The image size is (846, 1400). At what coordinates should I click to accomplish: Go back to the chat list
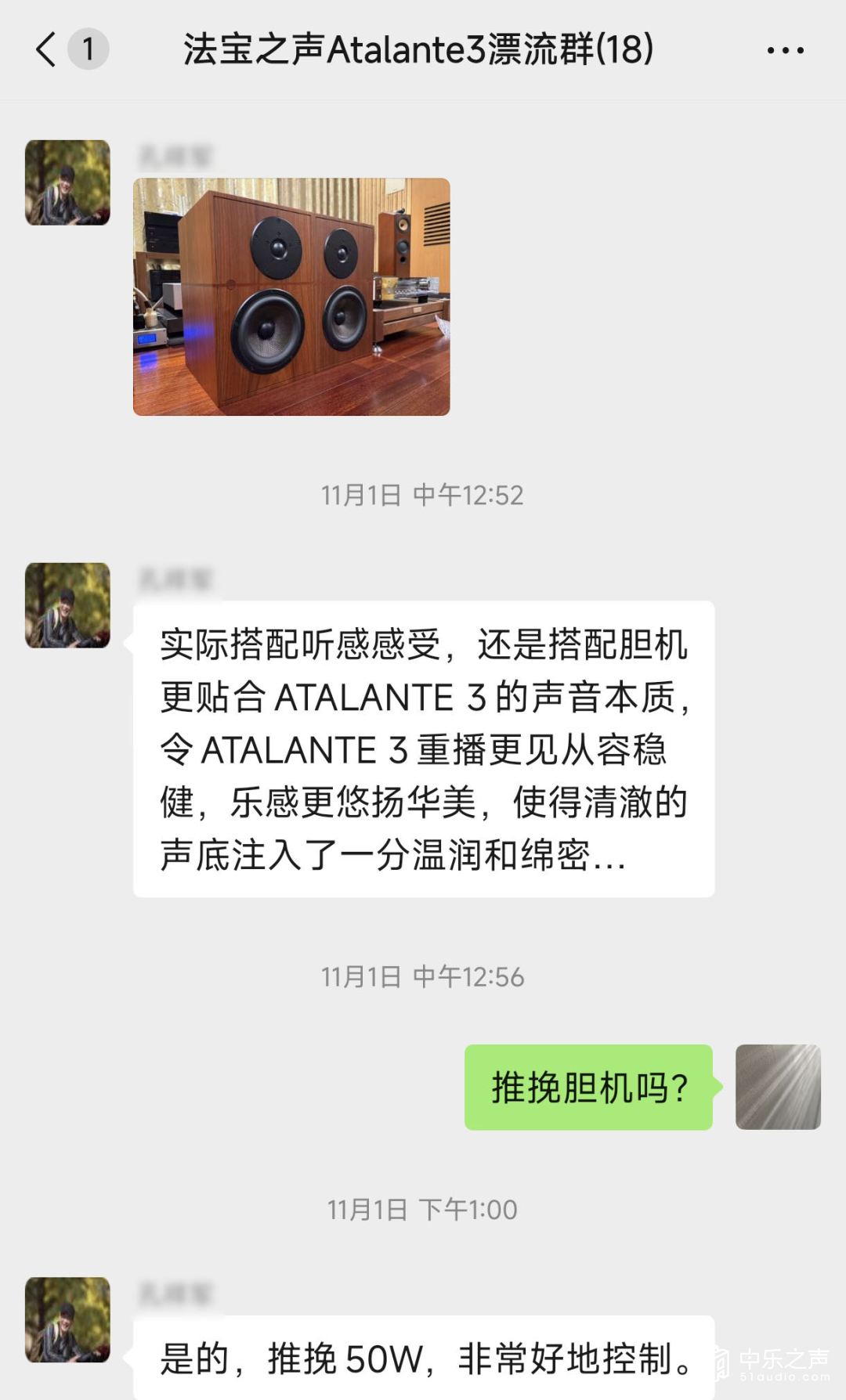[x=47, y=49]
